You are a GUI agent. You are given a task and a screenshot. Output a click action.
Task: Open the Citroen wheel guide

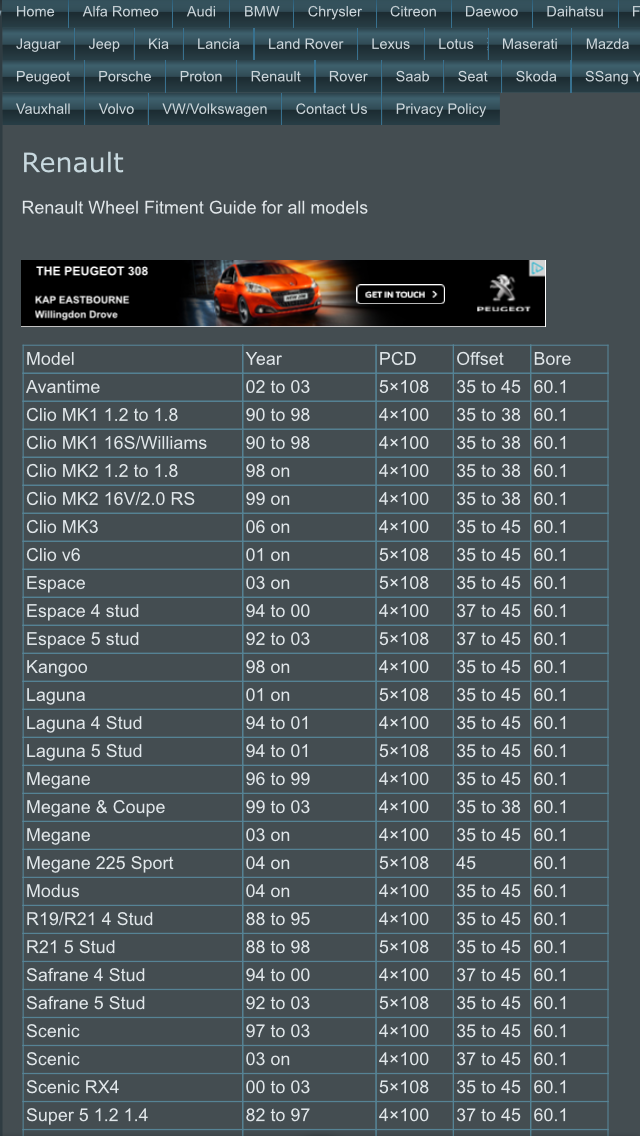413,12
